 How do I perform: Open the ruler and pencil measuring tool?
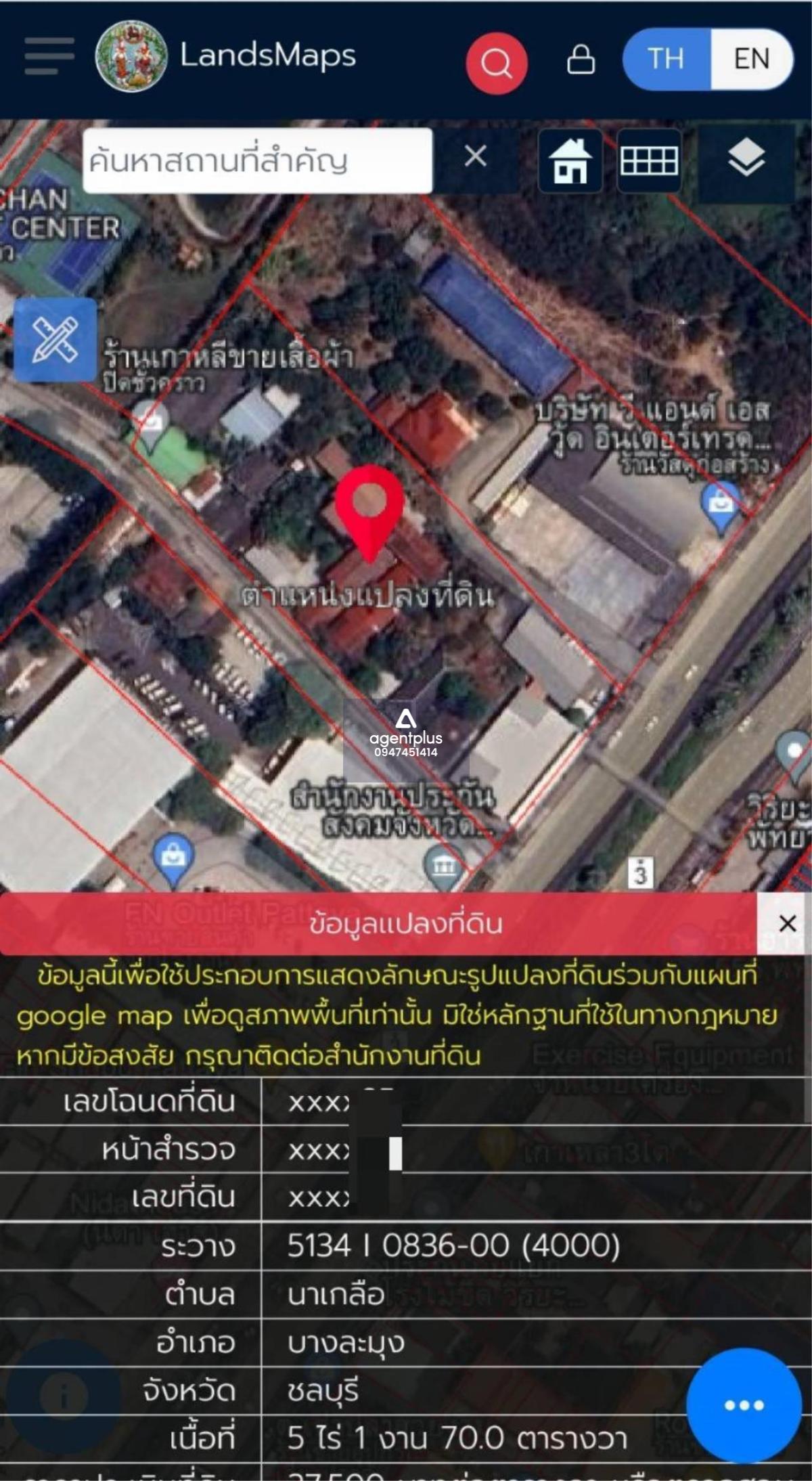pyautogui.click(x=55, y=340)
